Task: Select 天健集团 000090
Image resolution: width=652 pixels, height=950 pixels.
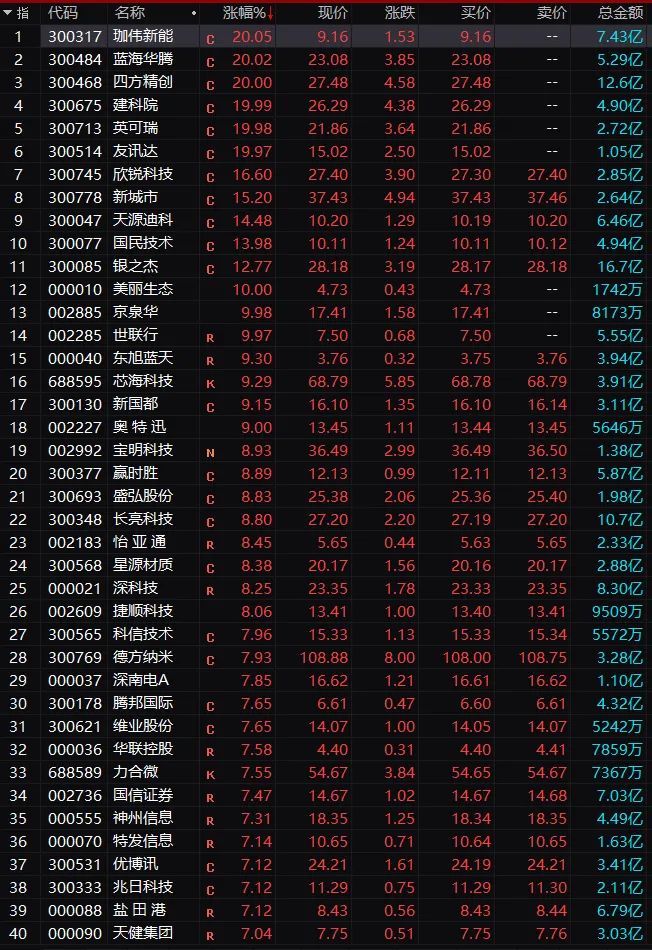Action: pyautogui.click(x=142, y=933)
